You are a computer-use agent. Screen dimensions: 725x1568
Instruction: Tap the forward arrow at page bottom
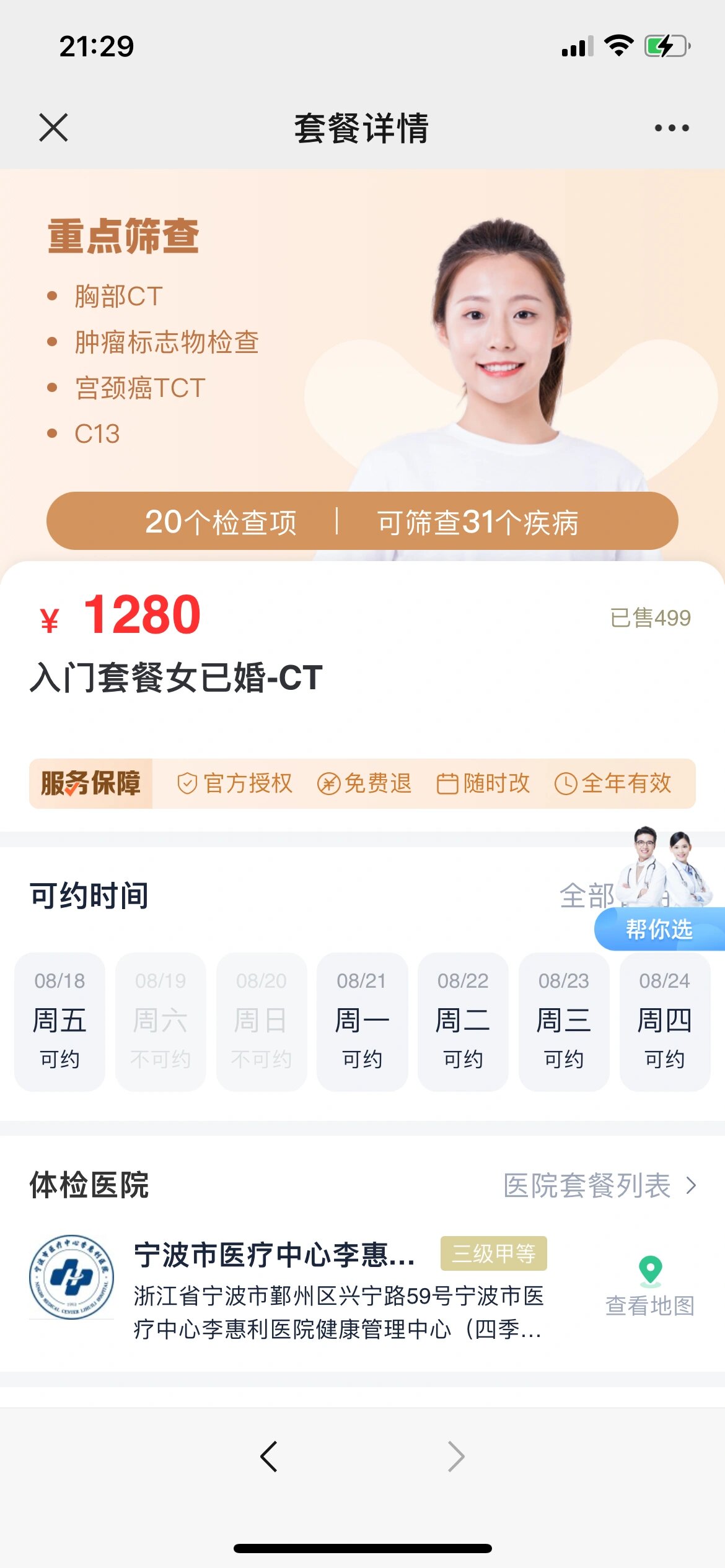coord(455,1457)
